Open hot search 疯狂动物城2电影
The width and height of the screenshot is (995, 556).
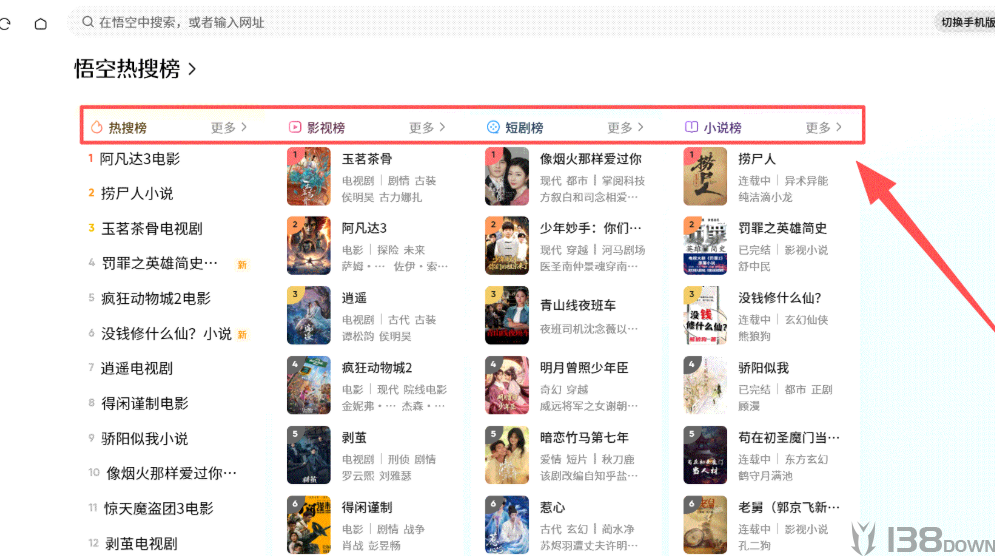click(155, 298)
